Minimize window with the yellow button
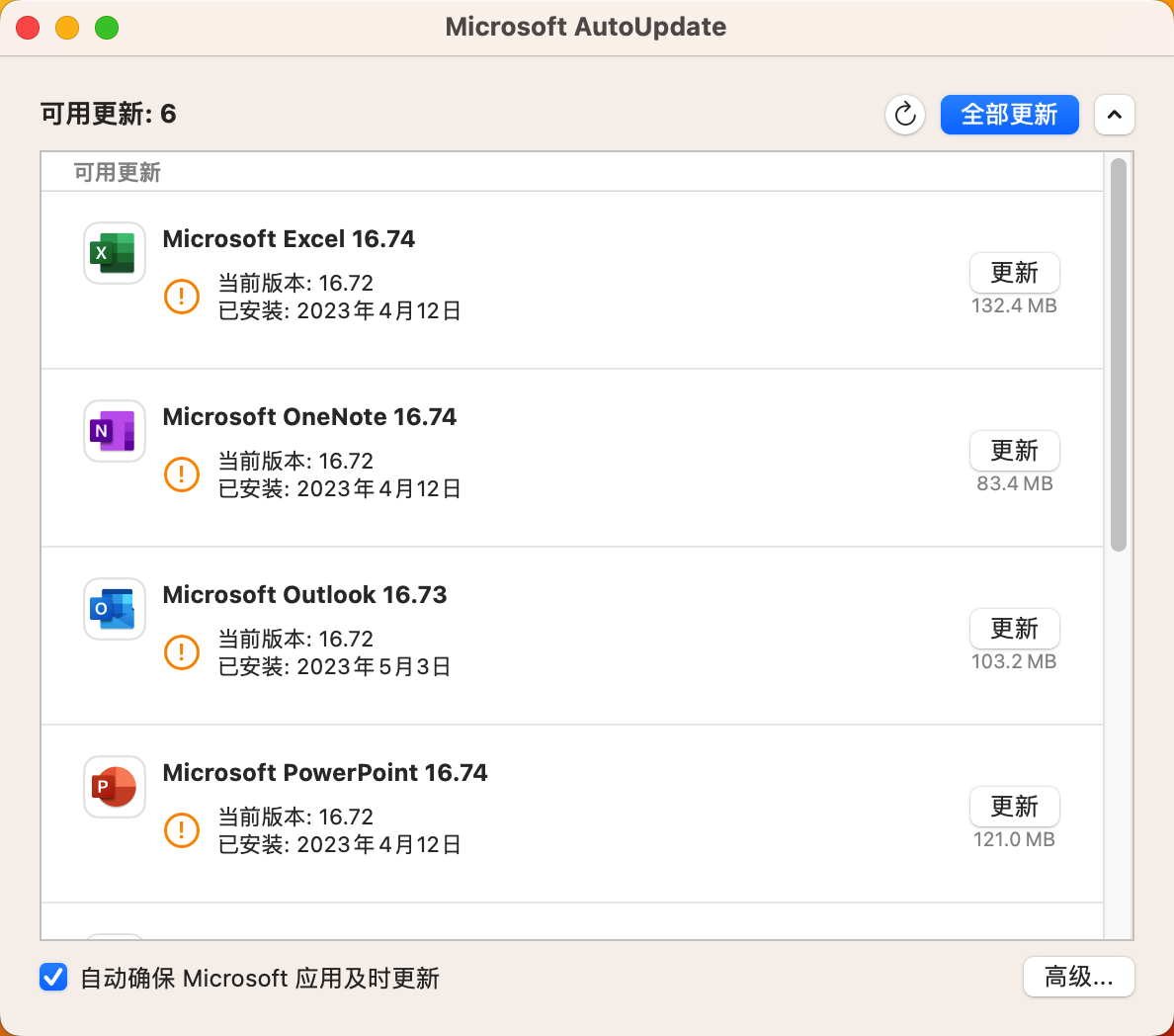Image resolution: width=1174 pixels, height=1036 pixels. tap(67, 28)
